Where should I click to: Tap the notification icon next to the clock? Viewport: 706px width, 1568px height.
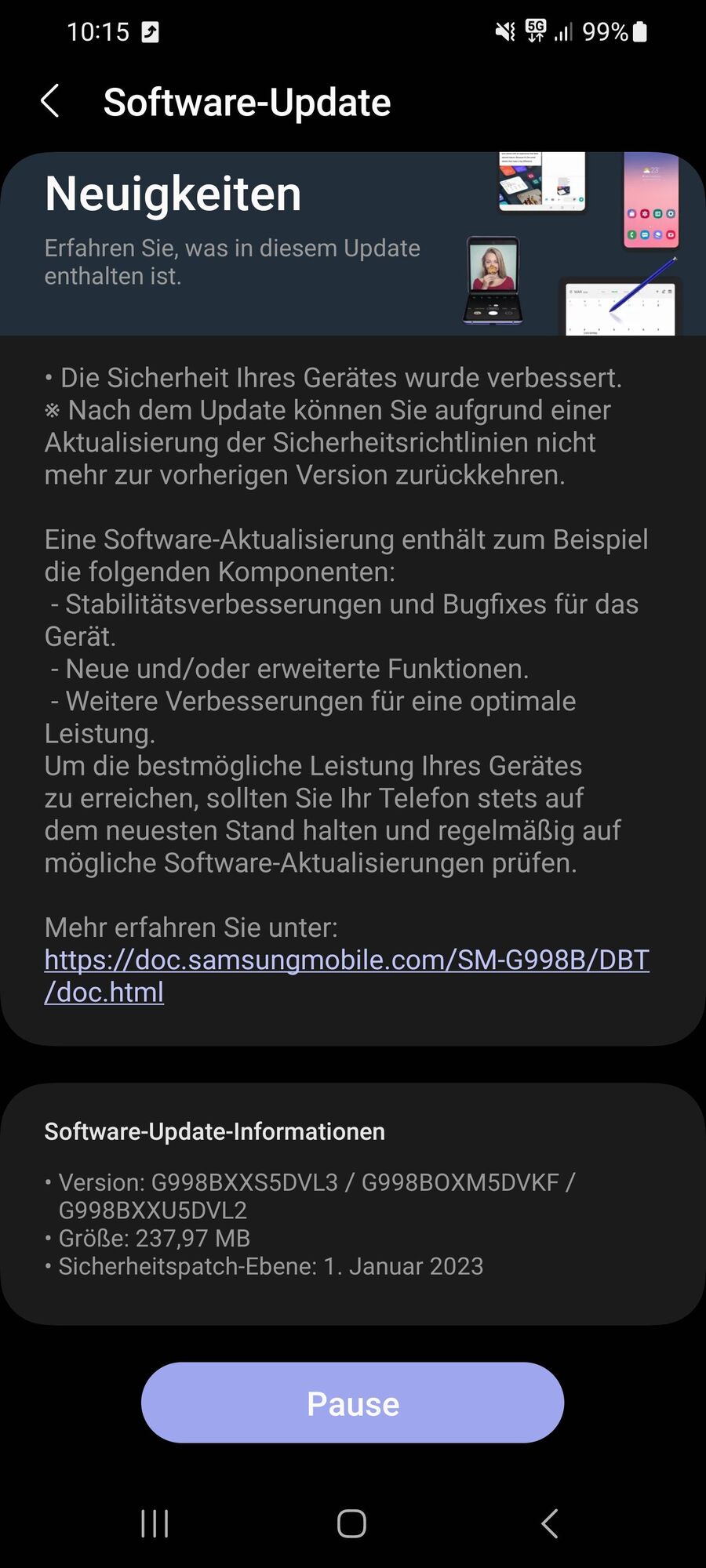(149, 33)
